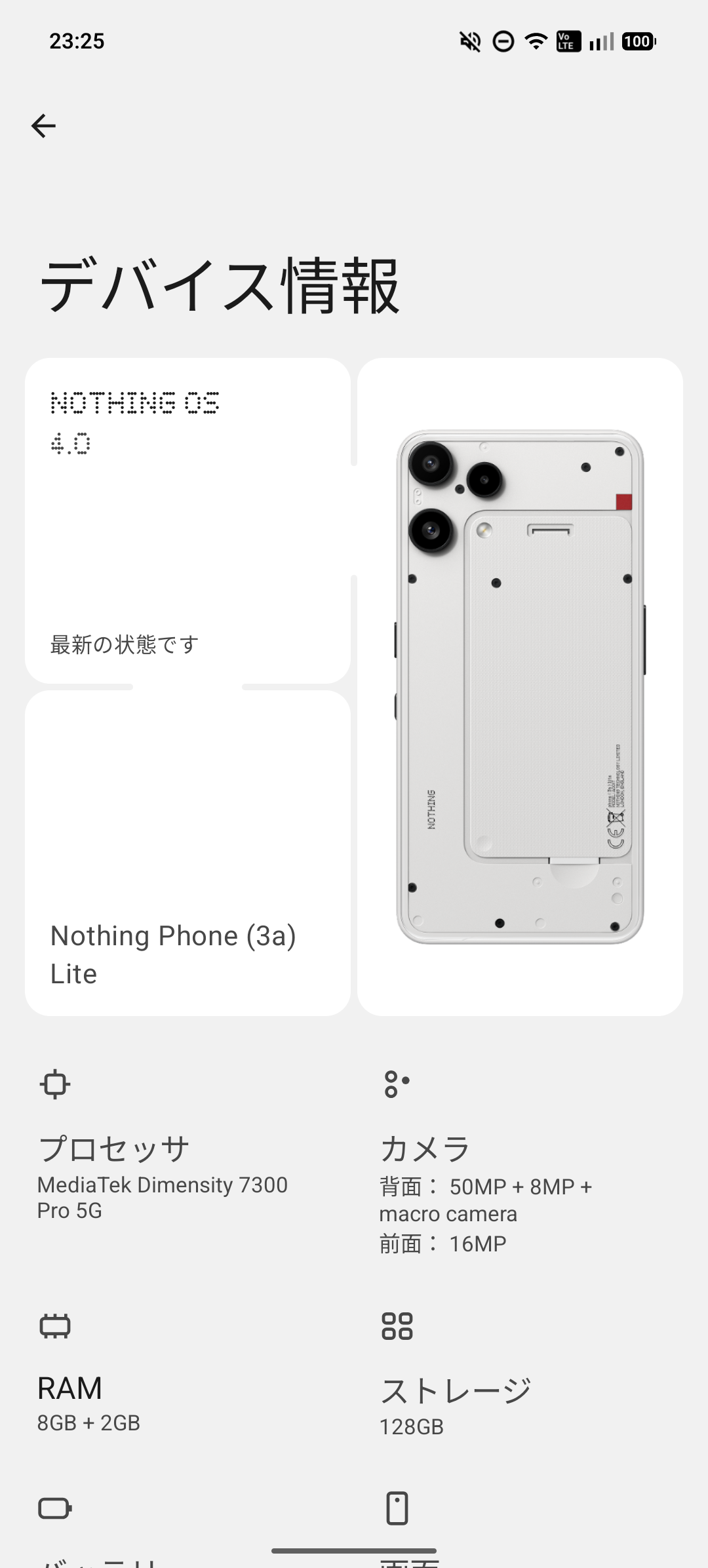Viewport: 708px width, 1568px height.
Task: Open the Nothing Phone (3a) Lite name card
Action: [x=187, y=852]
